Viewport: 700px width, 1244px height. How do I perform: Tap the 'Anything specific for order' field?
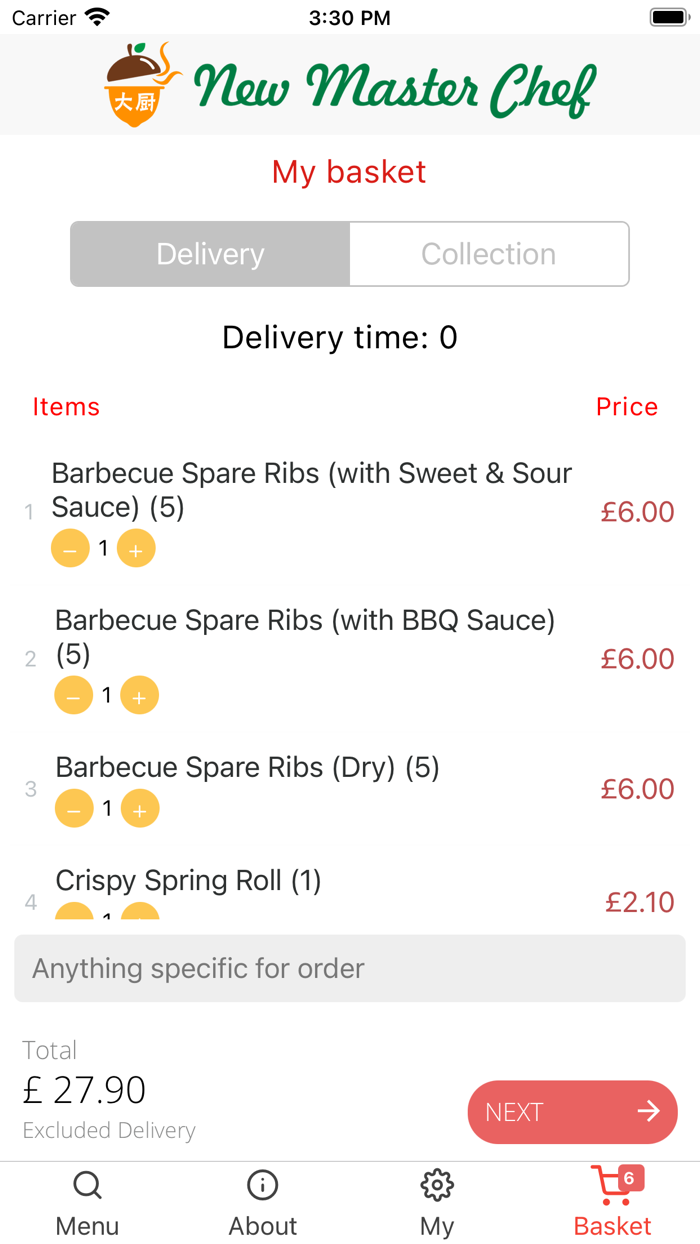(350, 968)
